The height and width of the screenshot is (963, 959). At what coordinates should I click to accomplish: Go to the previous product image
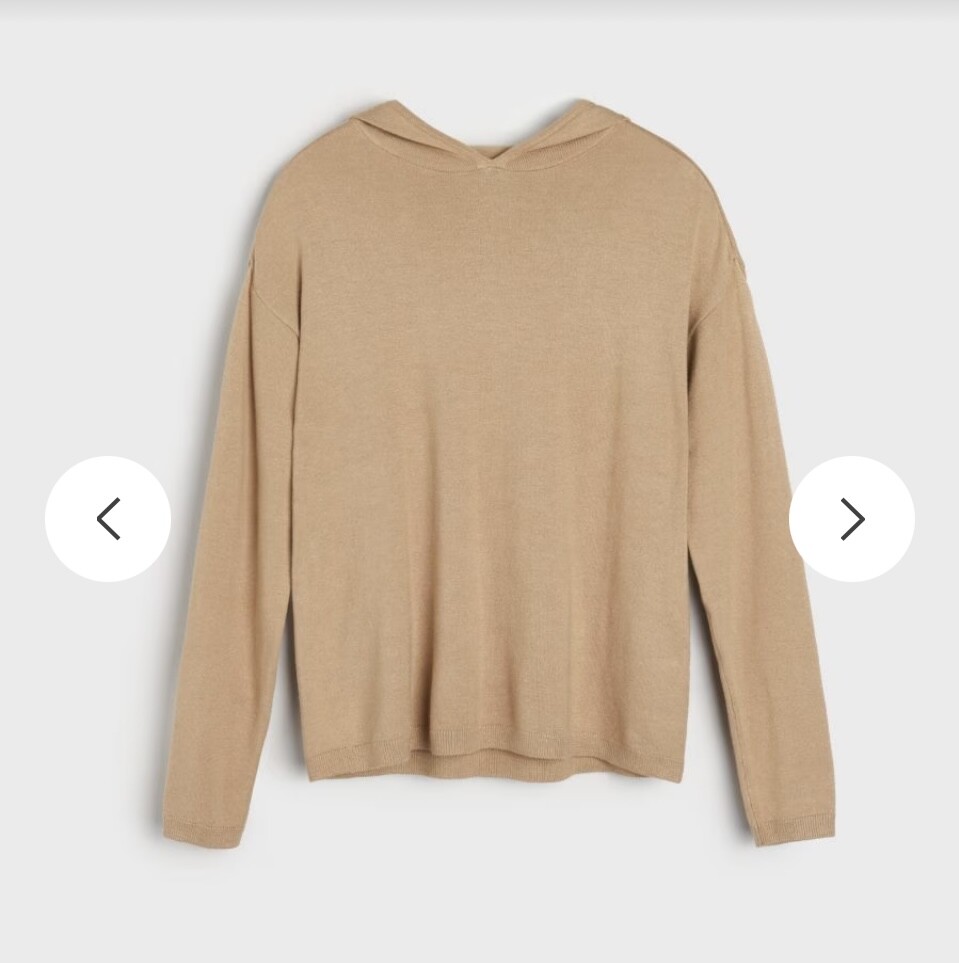tap(108, 519)
